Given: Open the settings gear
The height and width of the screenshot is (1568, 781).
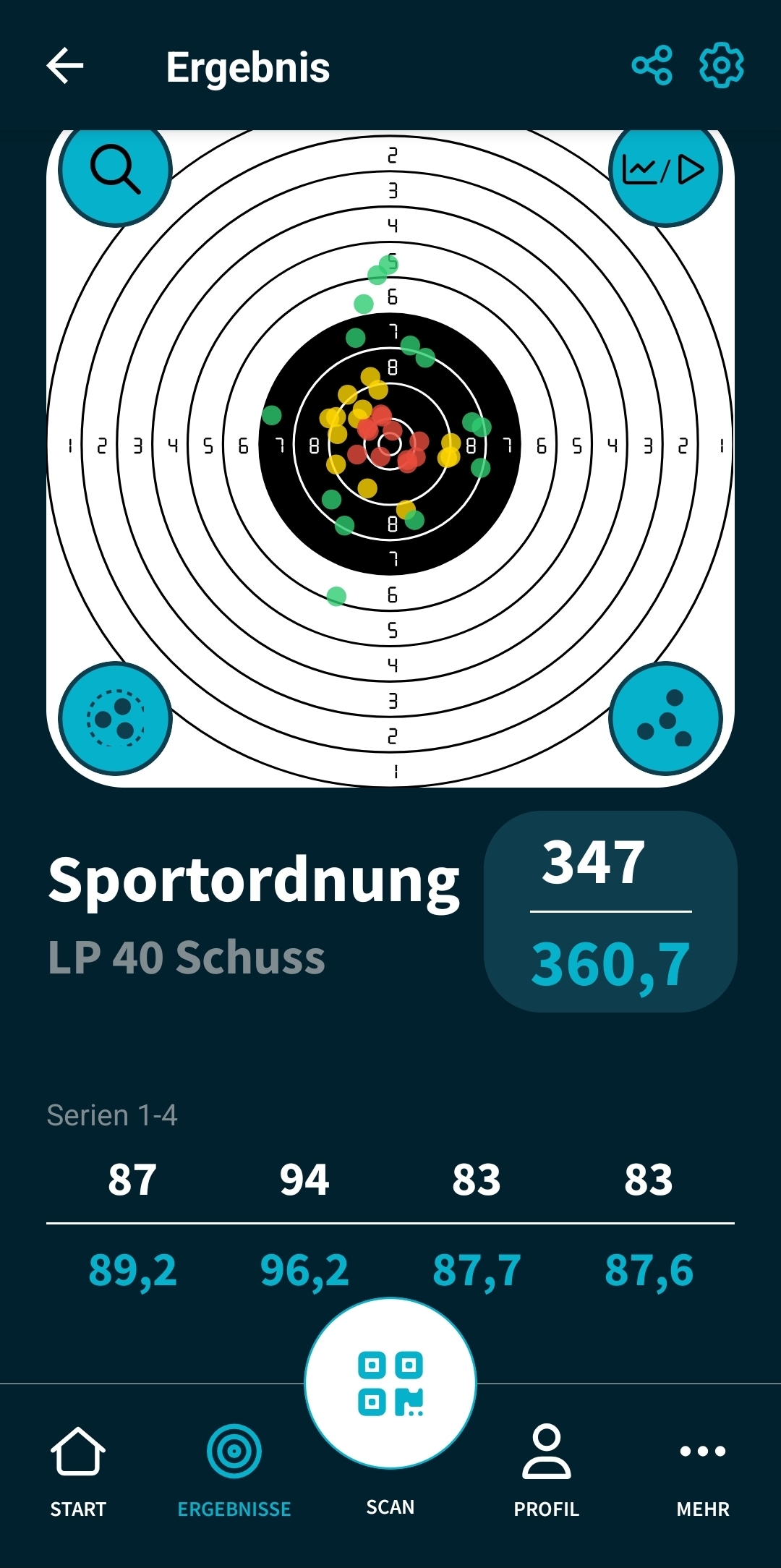Looking at the screenshot, I should [x=721, y=66].
